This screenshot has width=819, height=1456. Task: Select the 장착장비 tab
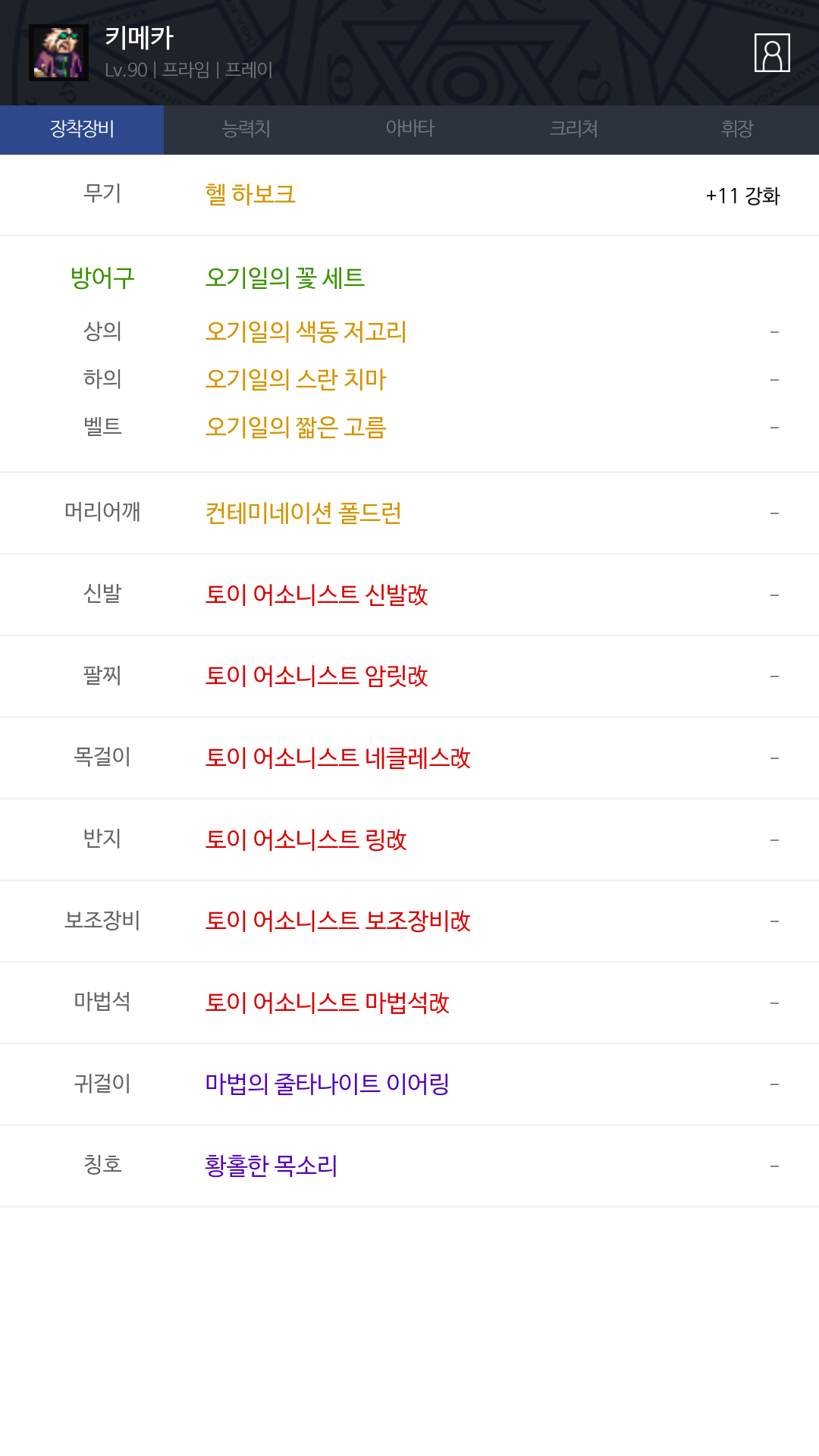click(82, 130)
